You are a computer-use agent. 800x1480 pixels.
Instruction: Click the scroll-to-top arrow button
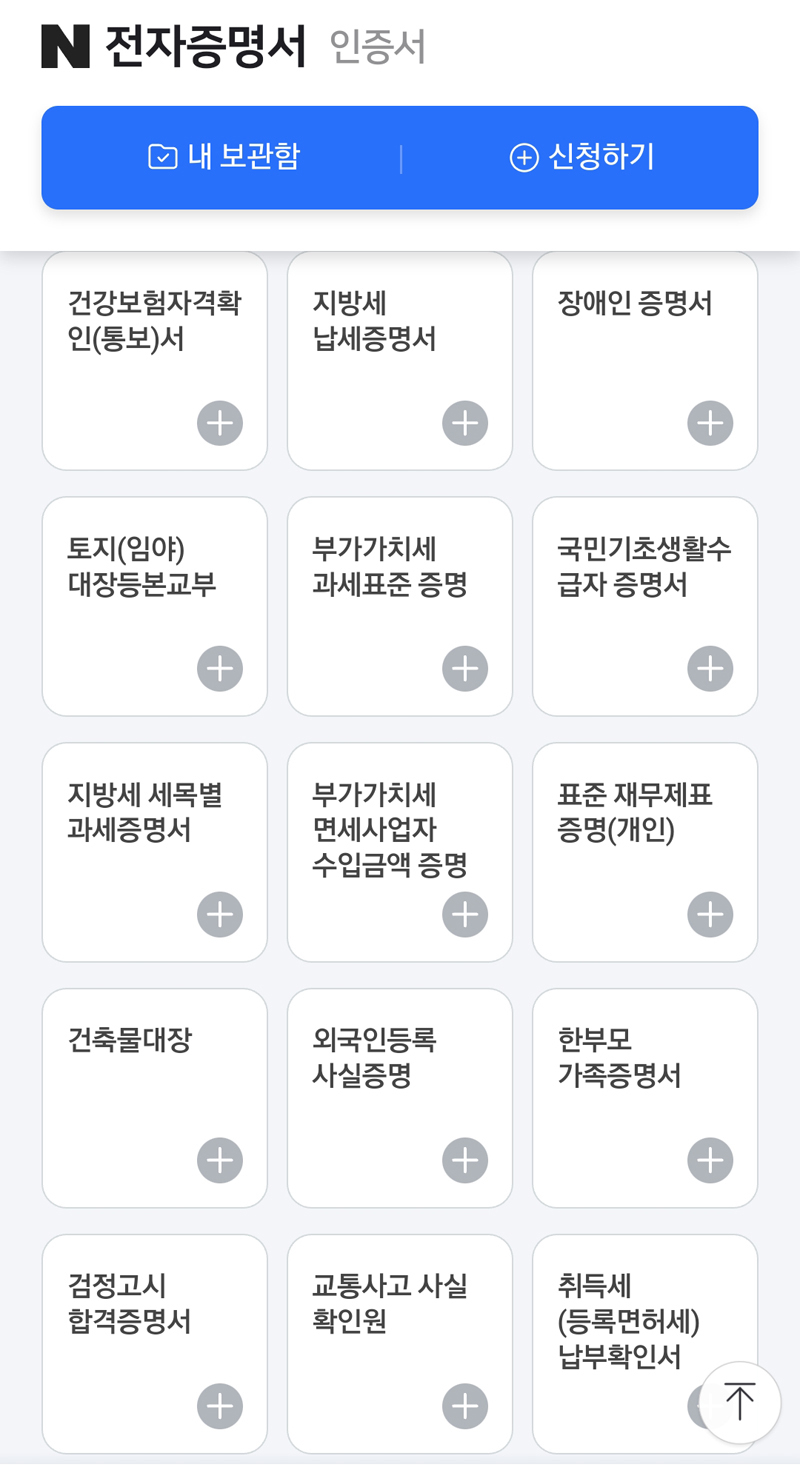tap(739, 1403)
